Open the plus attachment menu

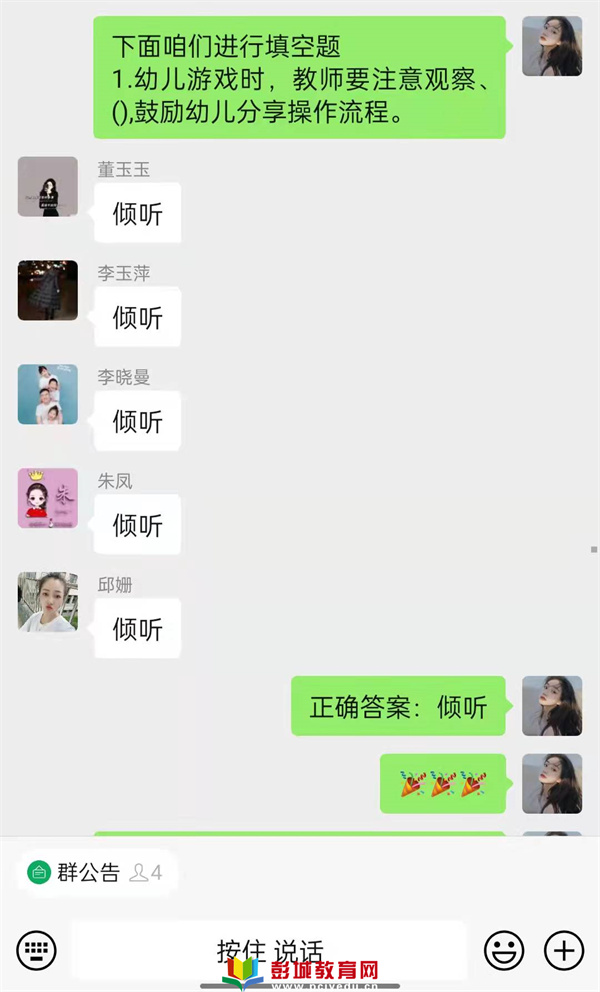click(x=564, y=949)
